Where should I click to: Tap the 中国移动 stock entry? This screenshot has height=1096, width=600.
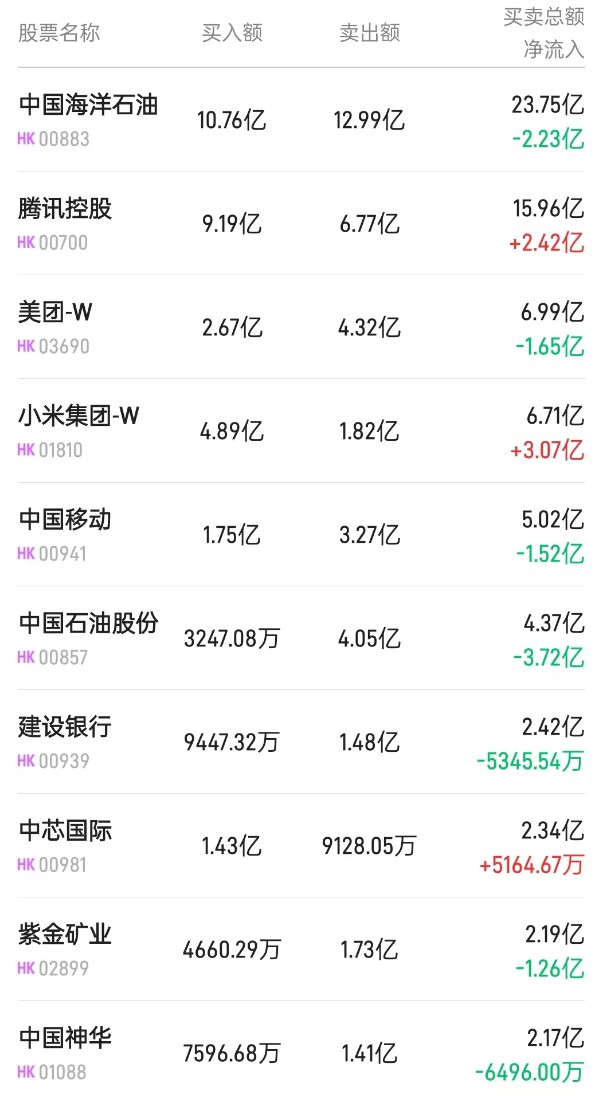pos(66,521)
